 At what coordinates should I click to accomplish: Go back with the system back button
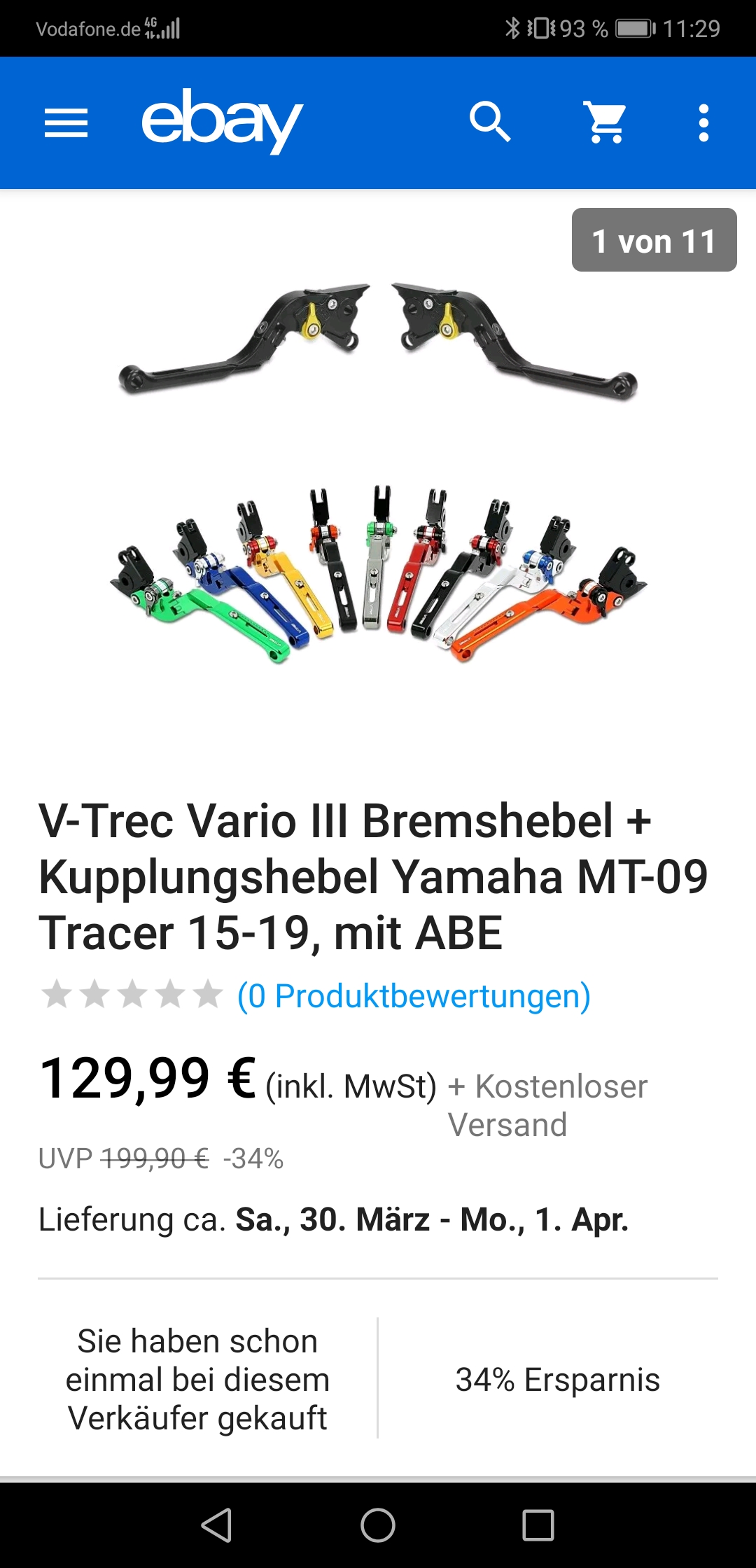point(217,1525)
